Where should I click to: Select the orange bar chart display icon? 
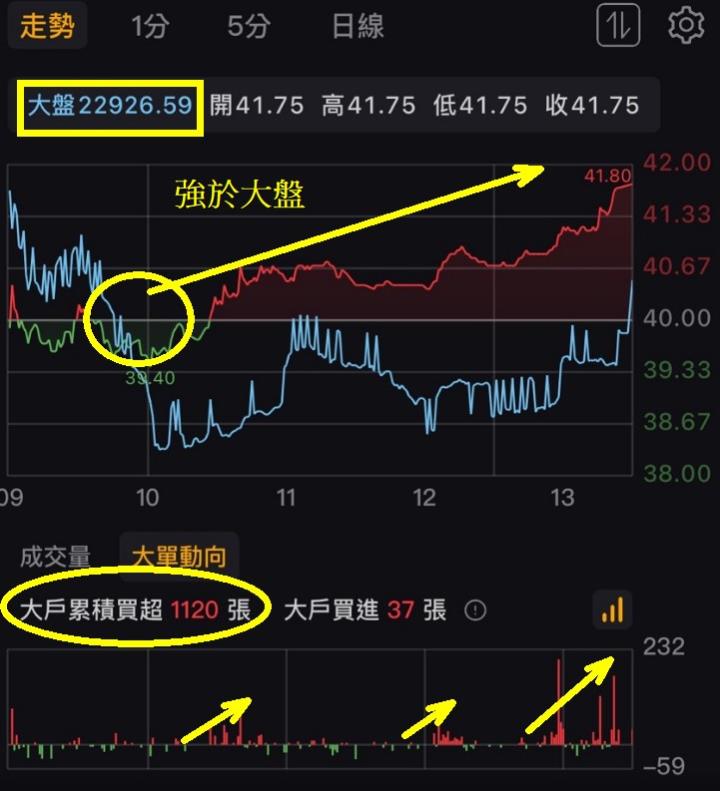point(614,610)
